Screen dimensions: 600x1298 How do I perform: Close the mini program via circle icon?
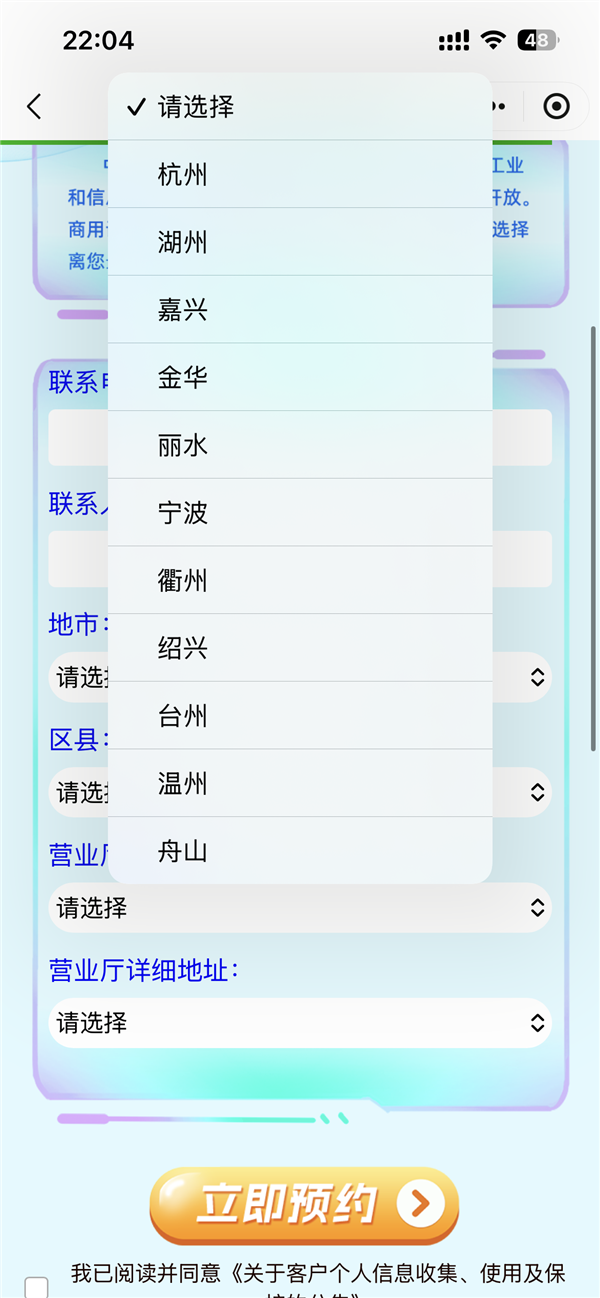click(556, 106)
